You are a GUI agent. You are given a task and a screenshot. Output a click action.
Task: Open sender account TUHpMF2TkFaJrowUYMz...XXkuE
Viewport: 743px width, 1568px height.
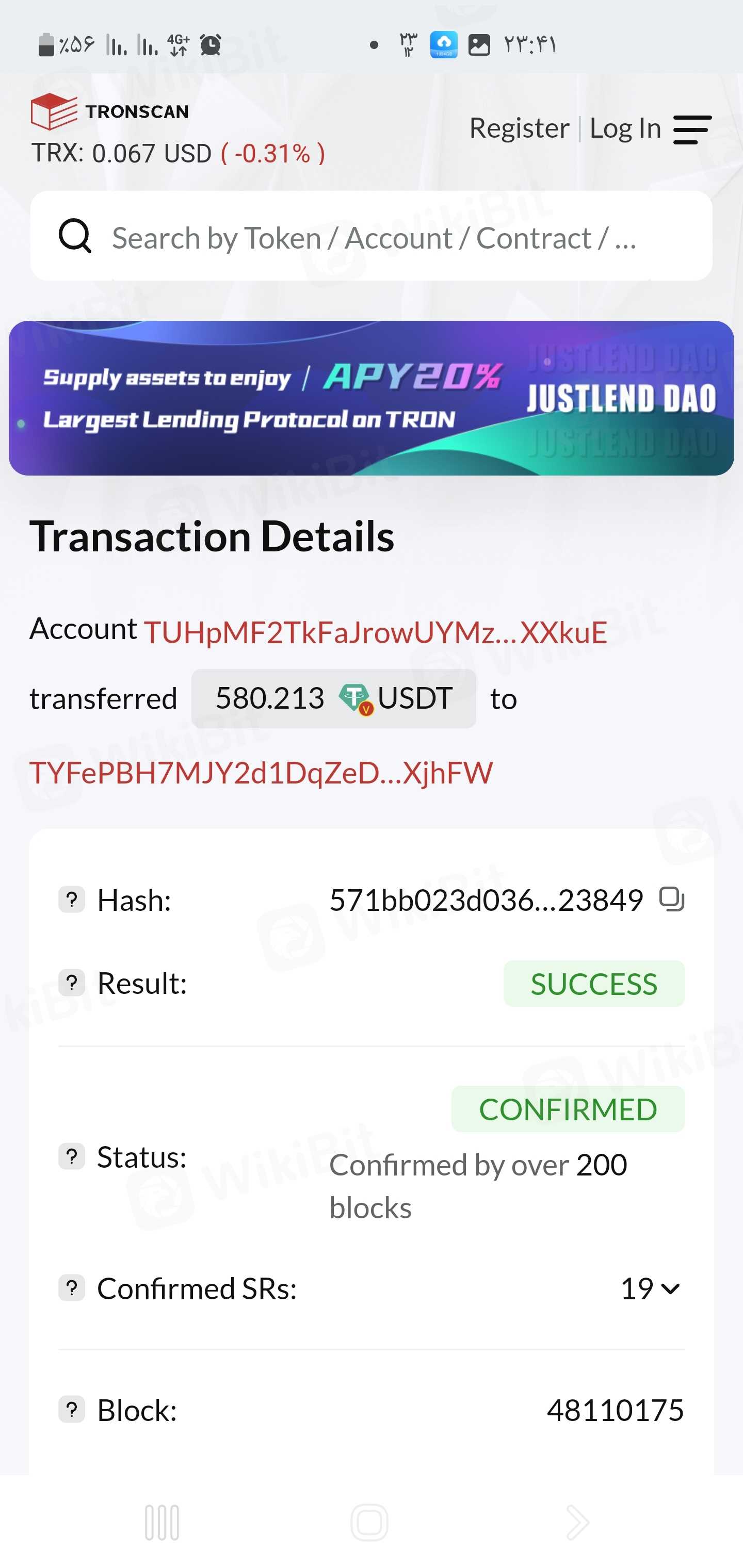tap(375, 632)
